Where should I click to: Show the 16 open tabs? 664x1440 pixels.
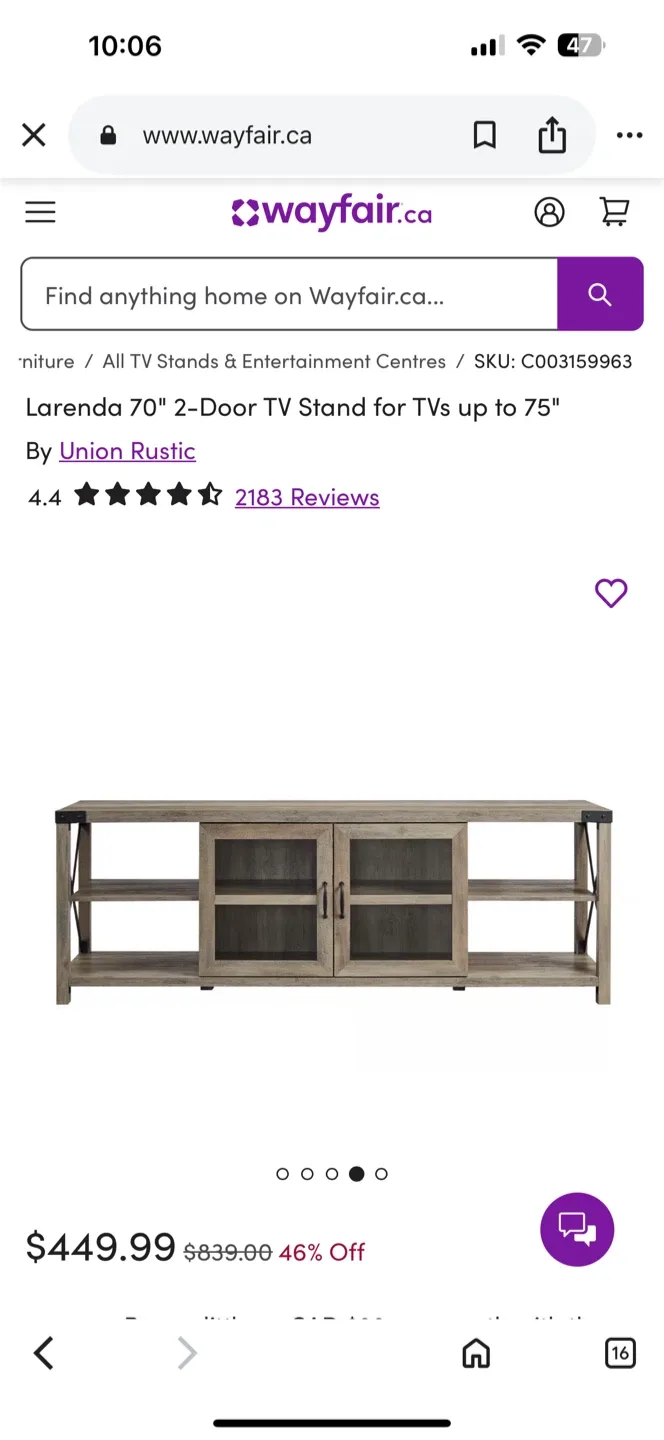[620, 1354]
